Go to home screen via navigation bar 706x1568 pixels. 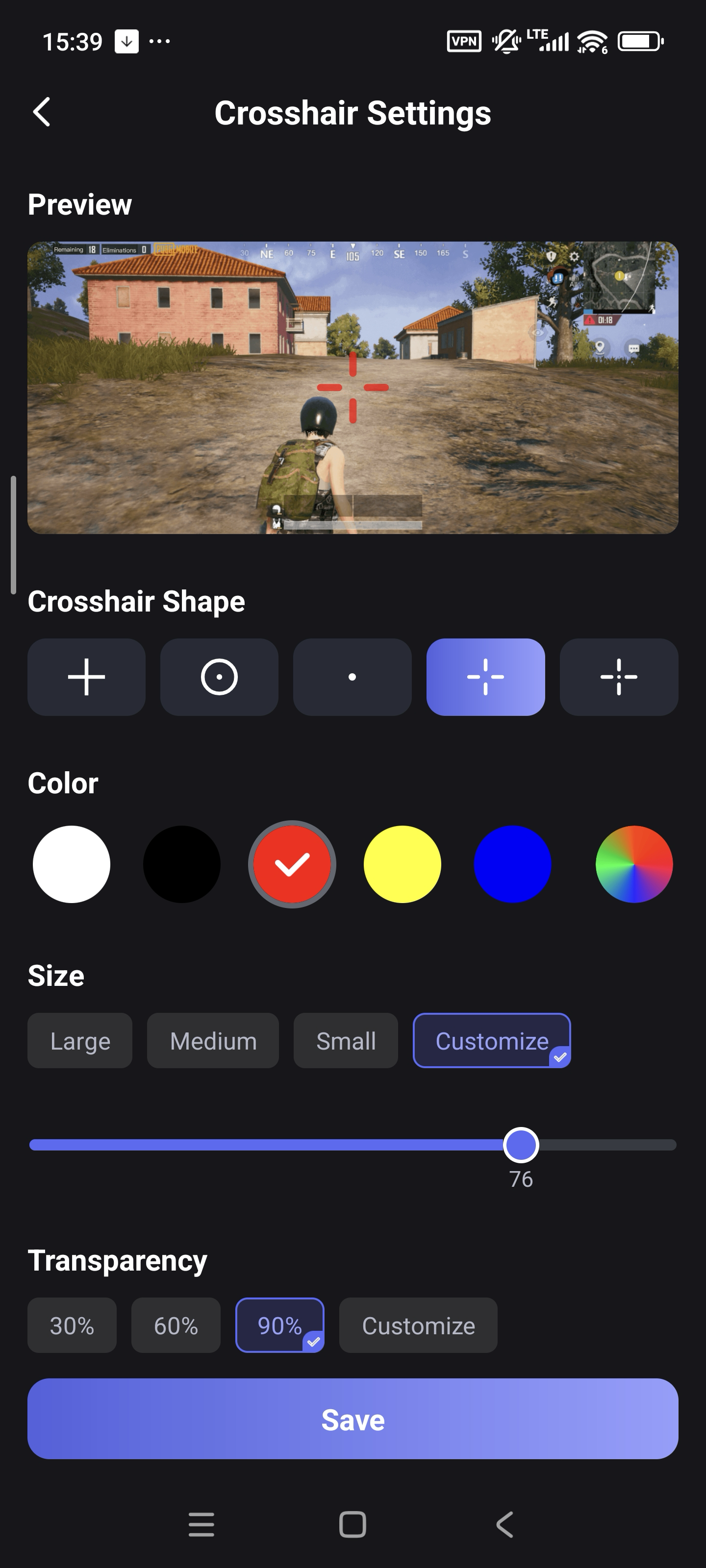[x=353, y=1524]
